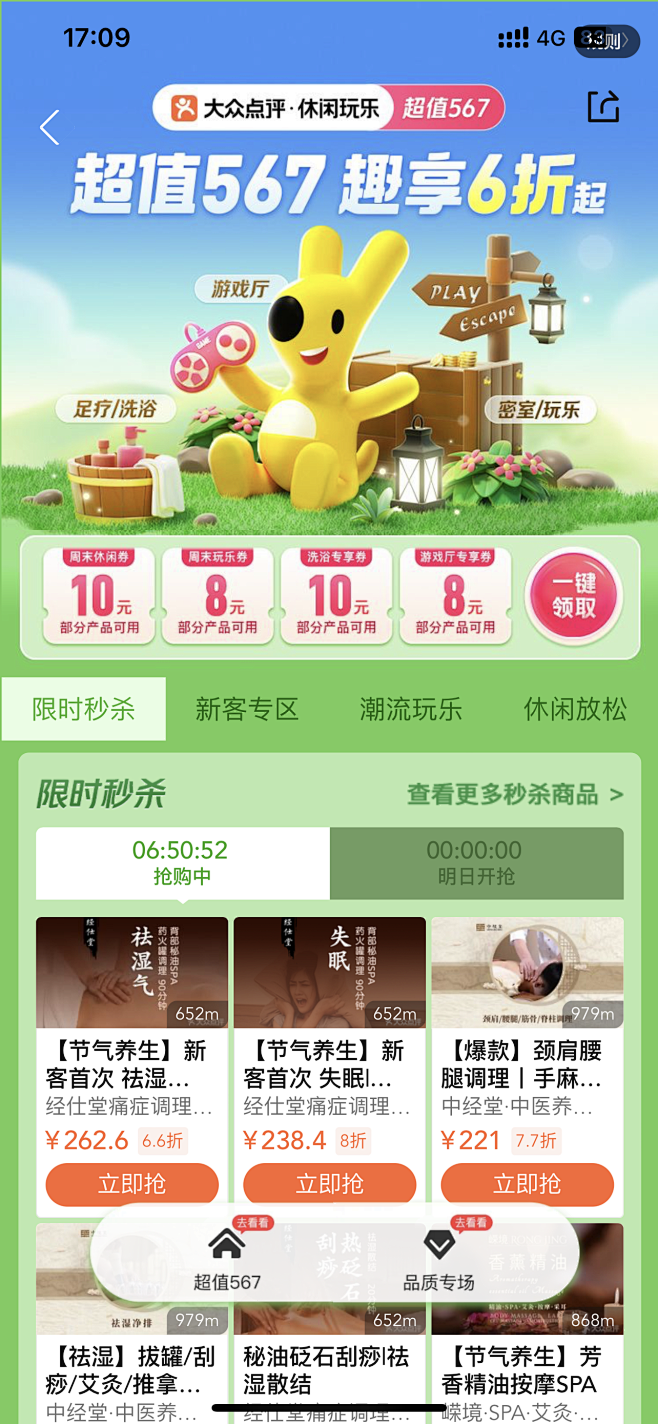Switch to the 潮流玩乐 tab
This screenshot has height=1424, width=658.
coord(411,710)
